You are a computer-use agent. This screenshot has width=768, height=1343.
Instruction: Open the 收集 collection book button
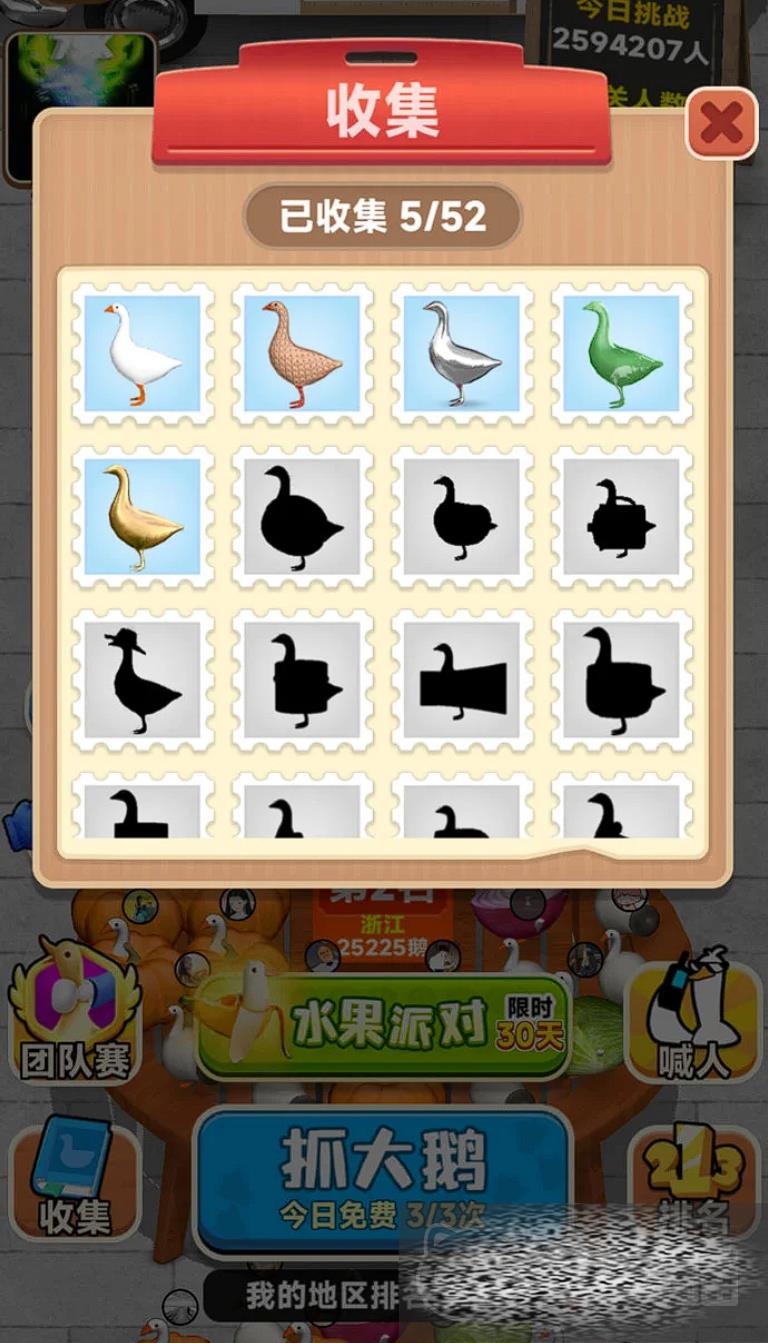pyautogui.click(x=75, y=1180)
